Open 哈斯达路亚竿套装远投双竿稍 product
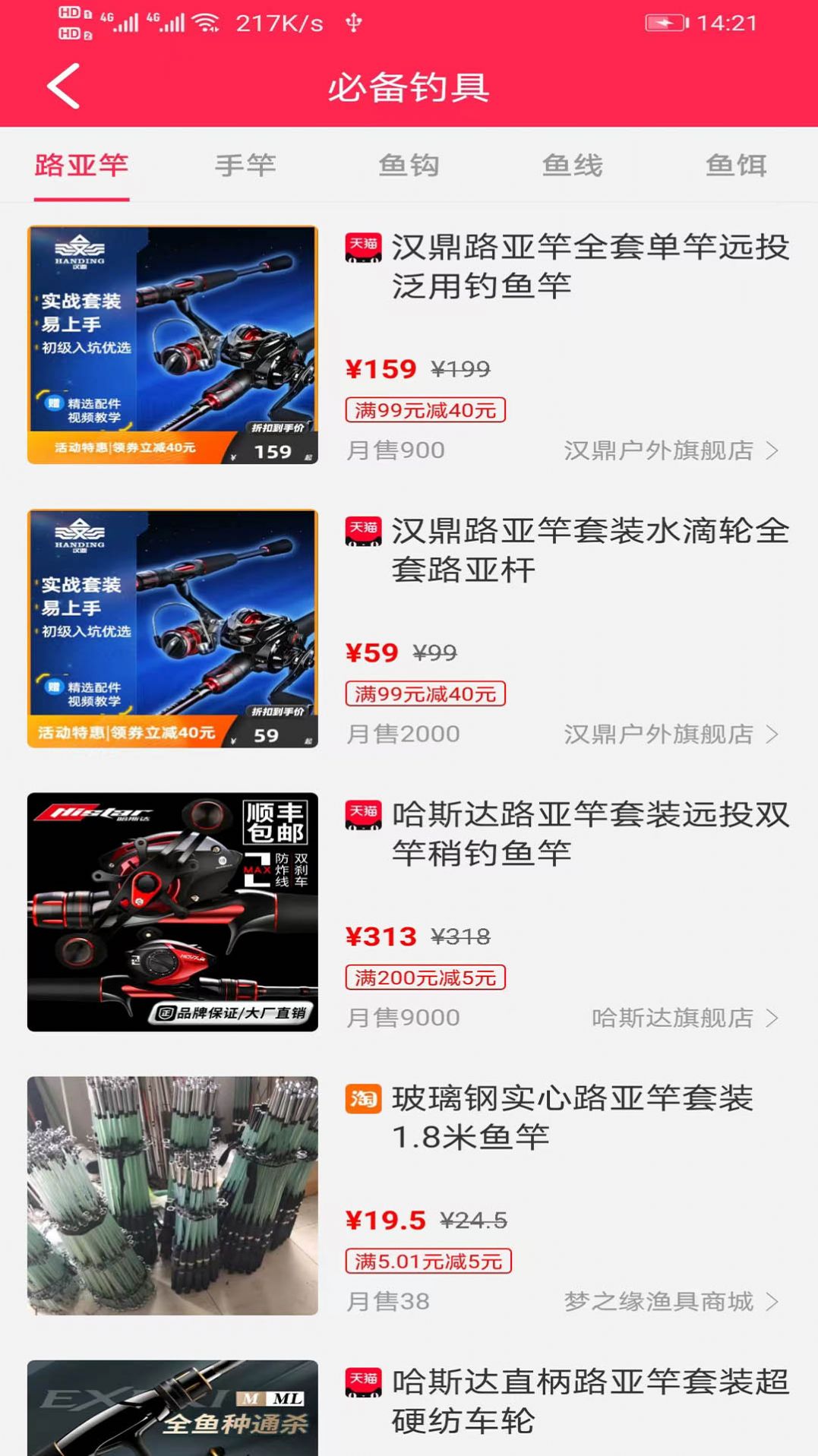 coord(589,833)
